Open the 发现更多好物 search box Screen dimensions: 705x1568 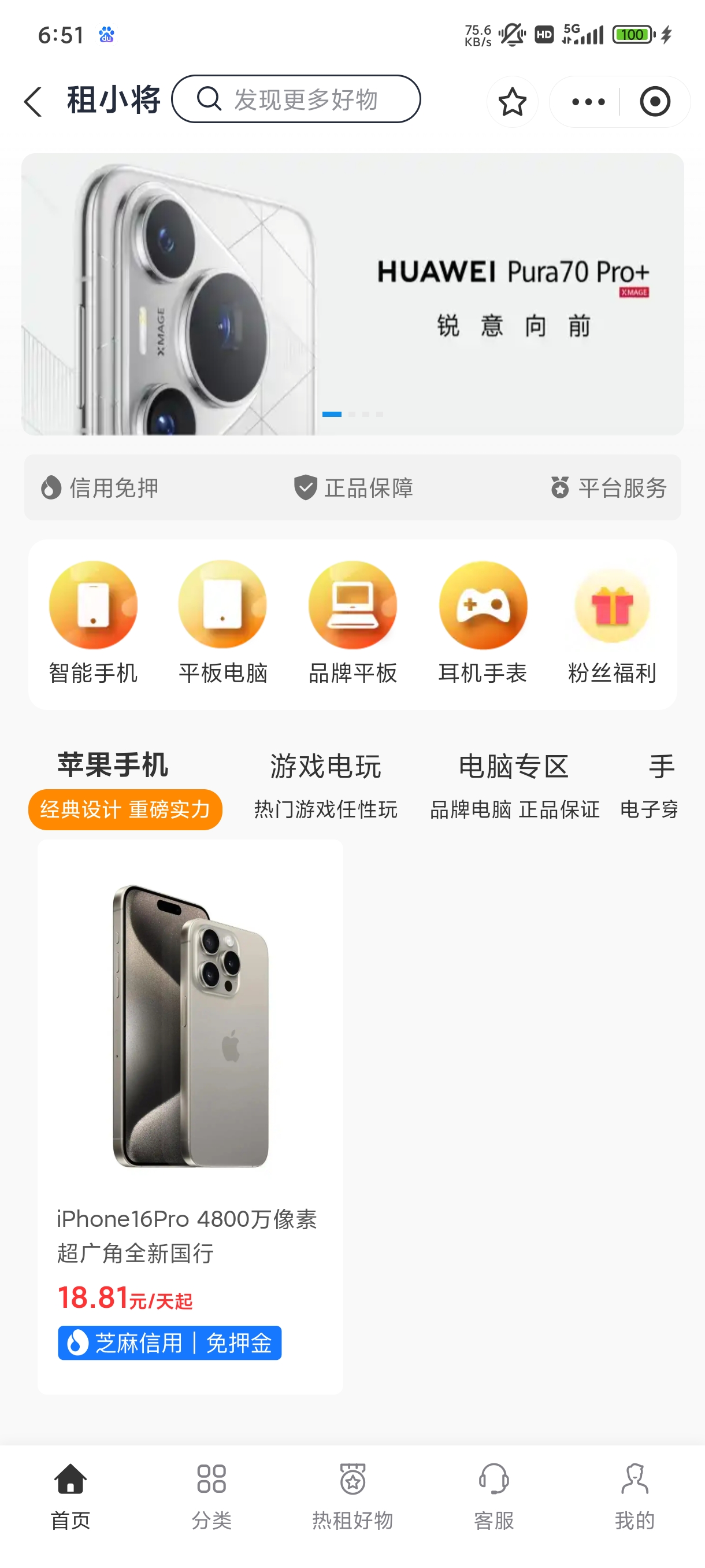point(296,99)
